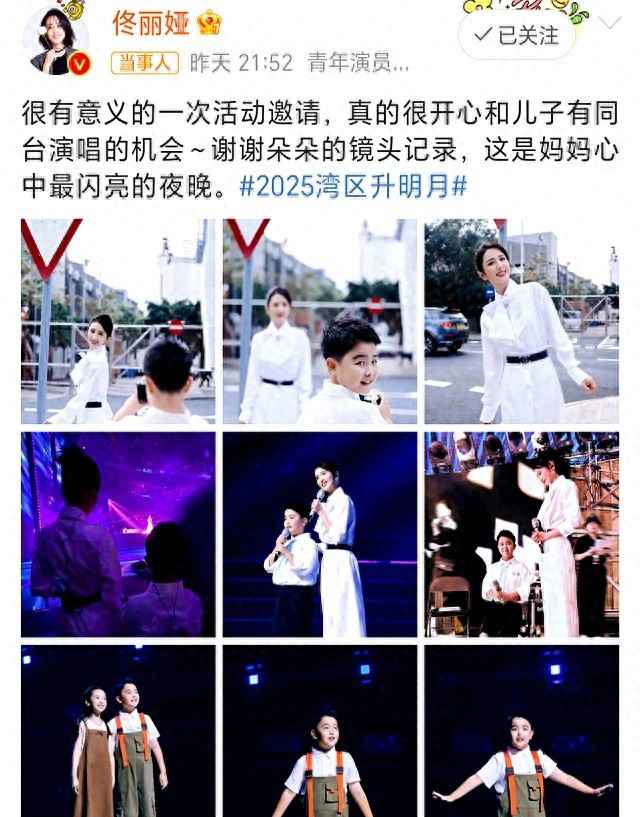View photo of boy alone in overalls
The height and width of the screenshot is (817, 640).
point(319,732)
